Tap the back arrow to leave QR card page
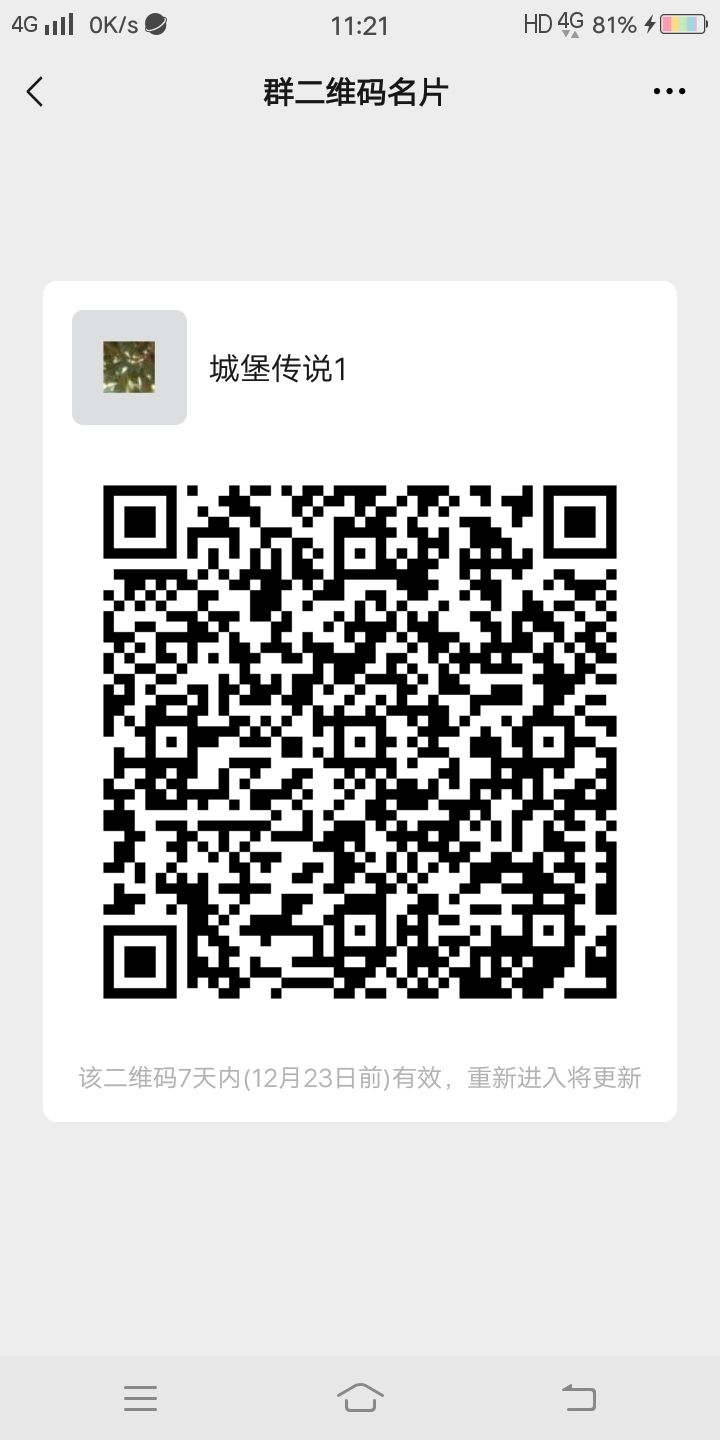 [34, 91]
